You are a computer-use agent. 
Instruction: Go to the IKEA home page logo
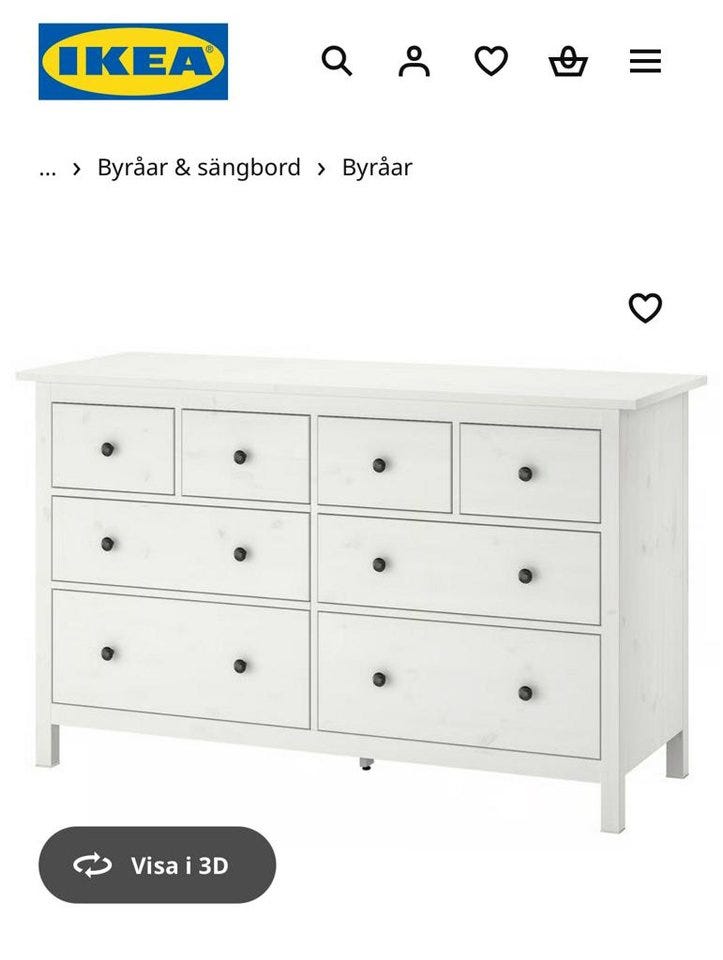[133, 62]
